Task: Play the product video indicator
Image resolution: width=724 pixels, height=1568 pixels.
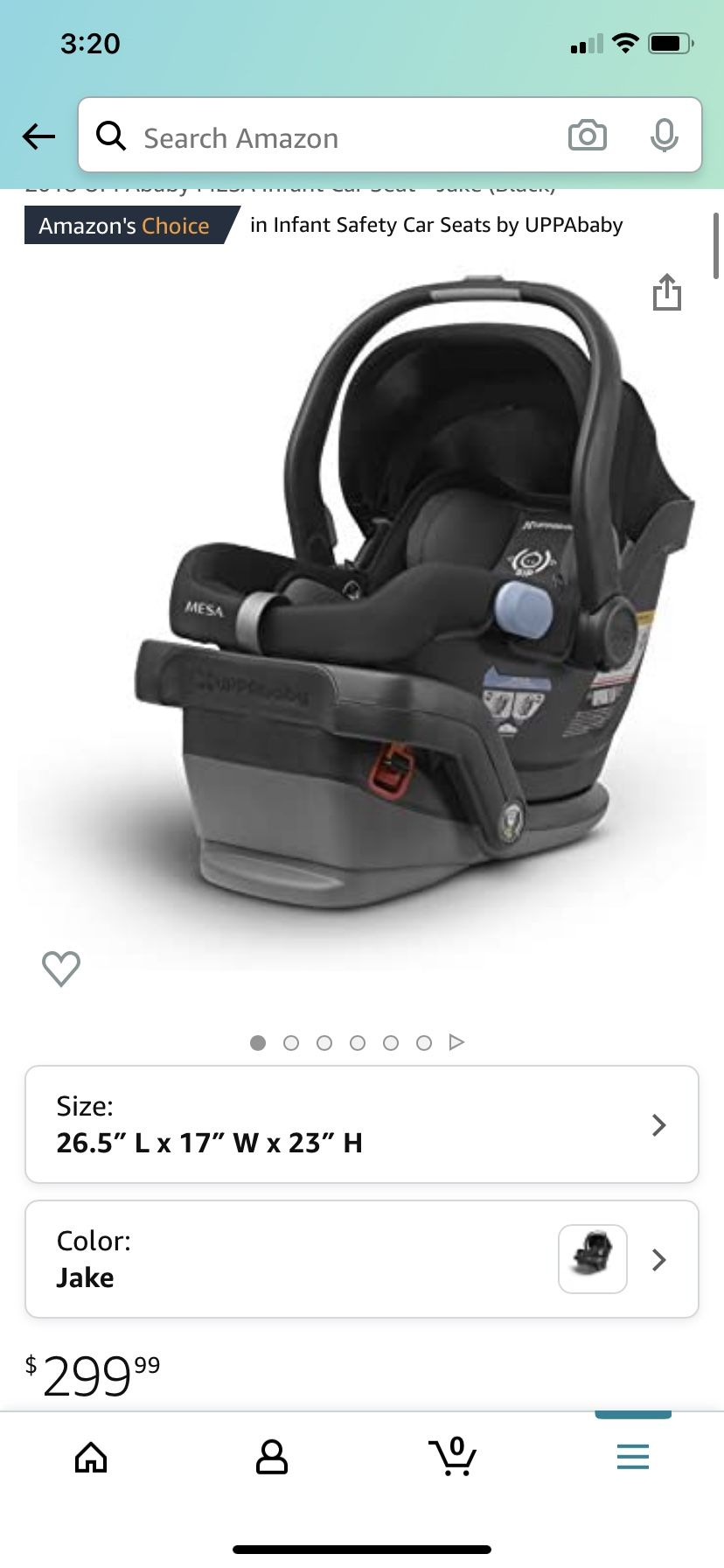Action: tap(456, 1042)
